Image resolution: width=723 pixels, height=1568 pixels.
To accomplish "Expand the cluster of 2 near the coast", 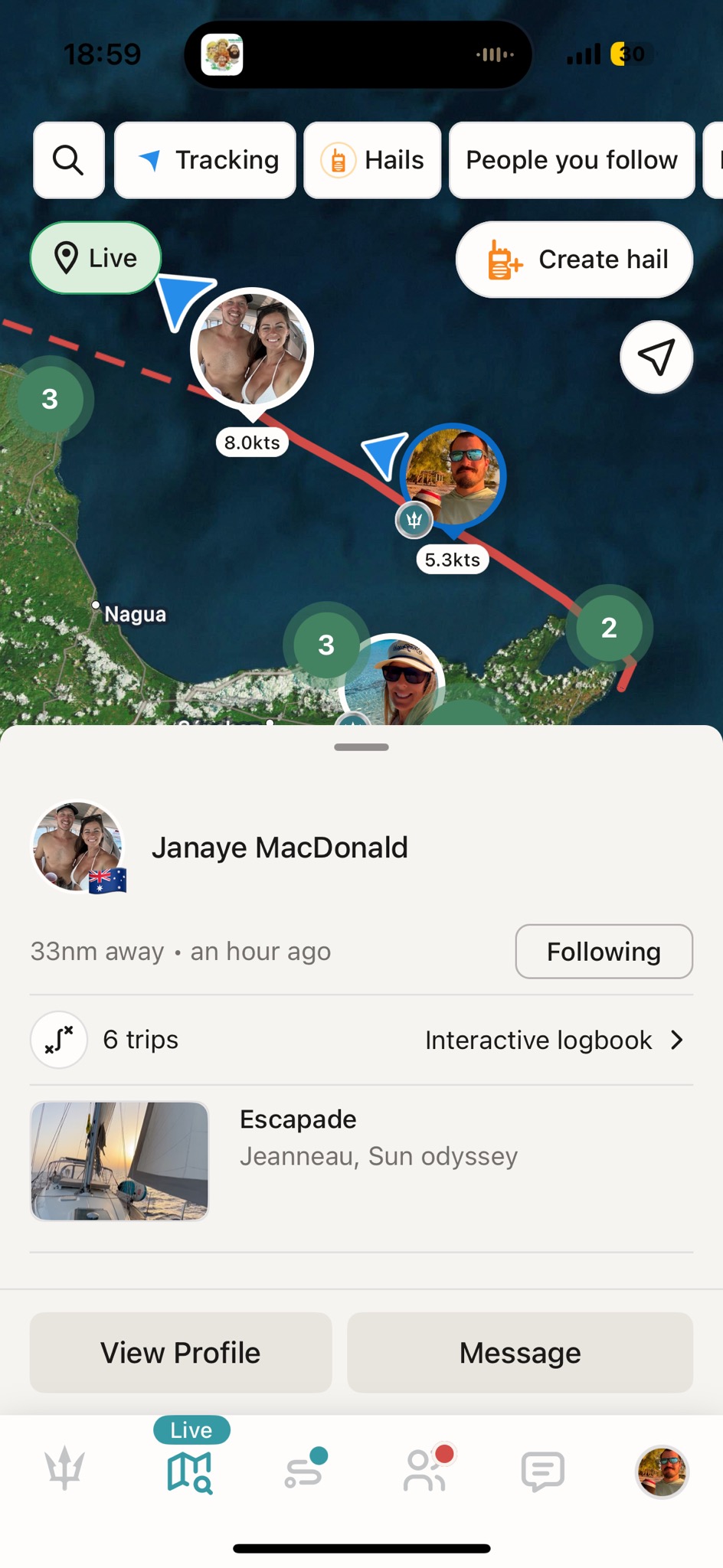I will (x=609, y=628).
